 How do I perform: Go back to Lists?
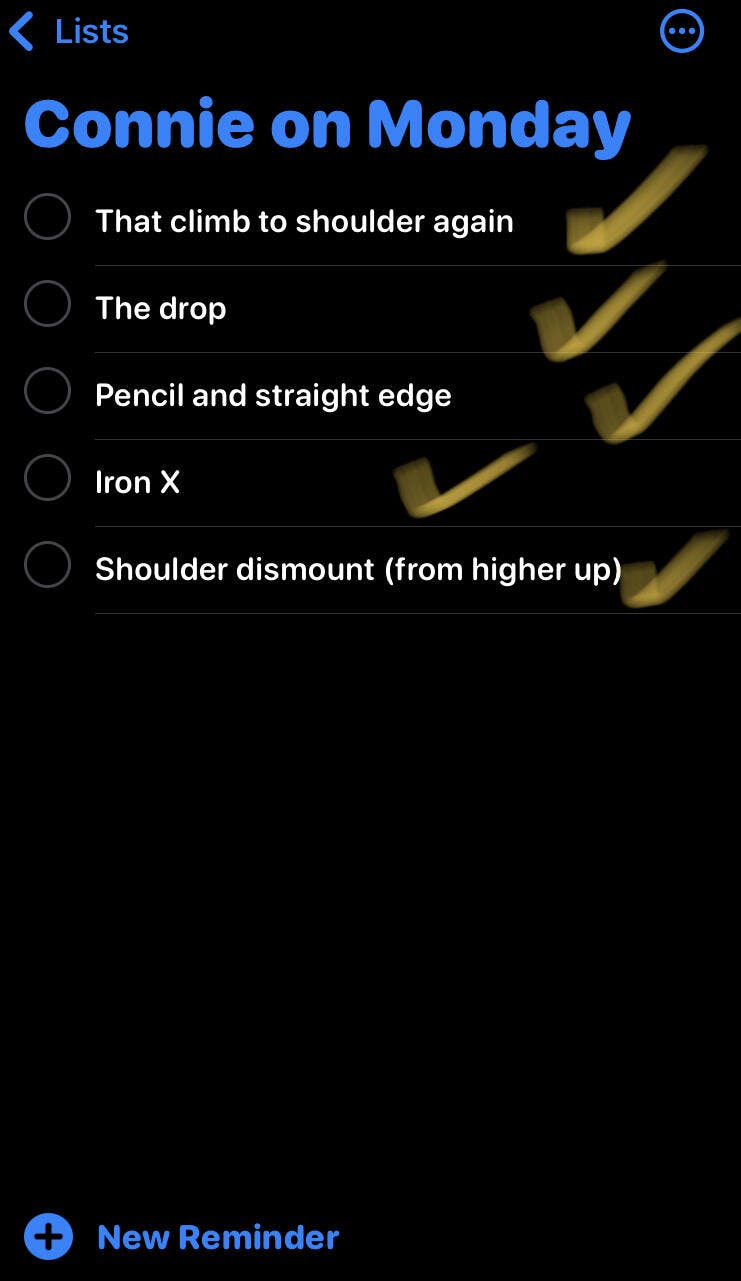point(68,32)
